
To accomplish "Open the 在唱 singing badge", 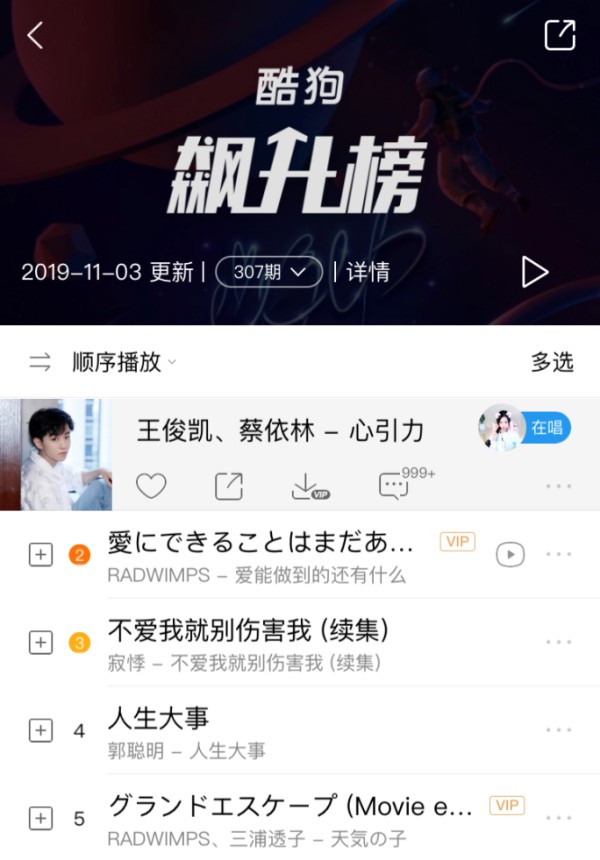I will [524, 428].
